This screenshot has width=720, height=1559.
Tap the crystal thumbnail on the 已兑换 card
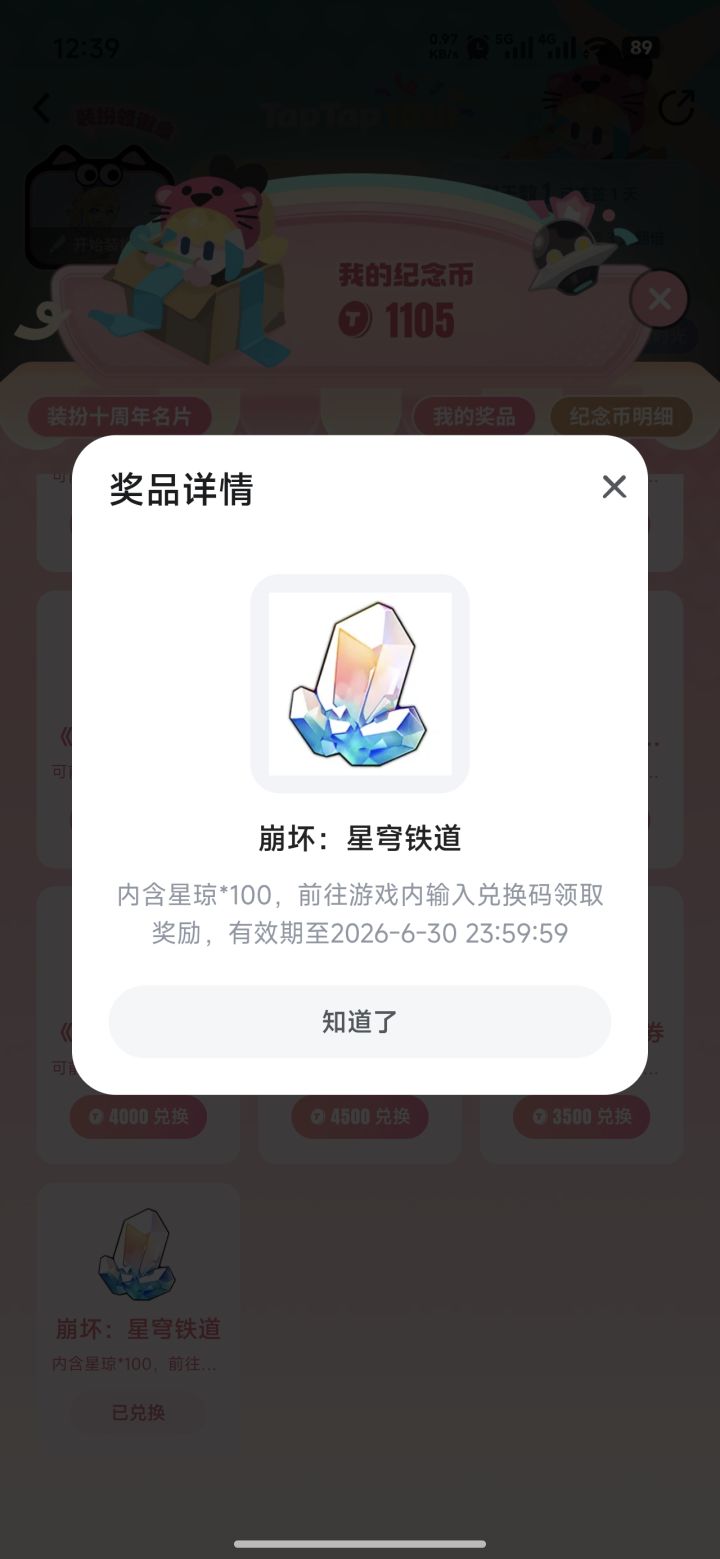[x=137, y=1253]
